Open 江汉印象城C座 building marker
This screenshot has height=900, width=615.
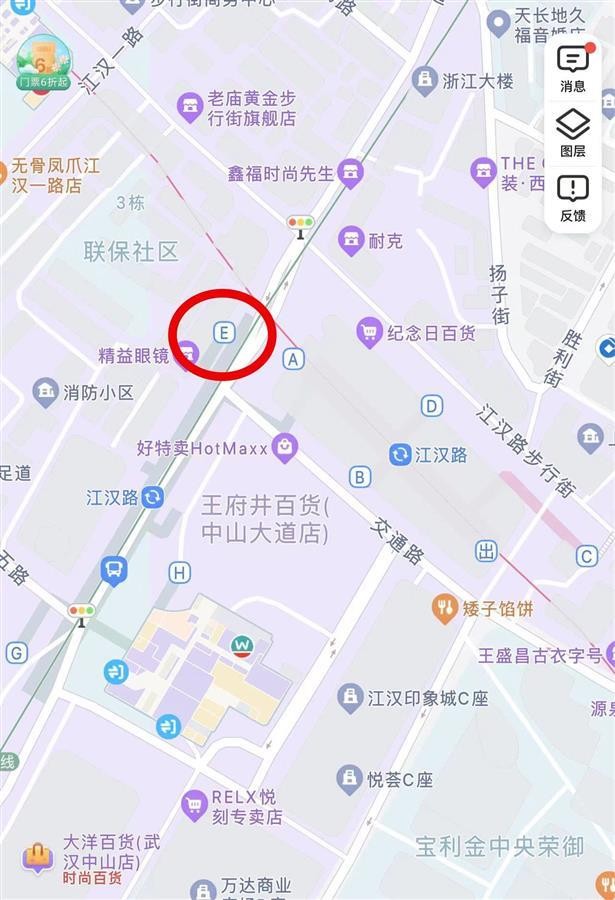(x=350, y=697)
